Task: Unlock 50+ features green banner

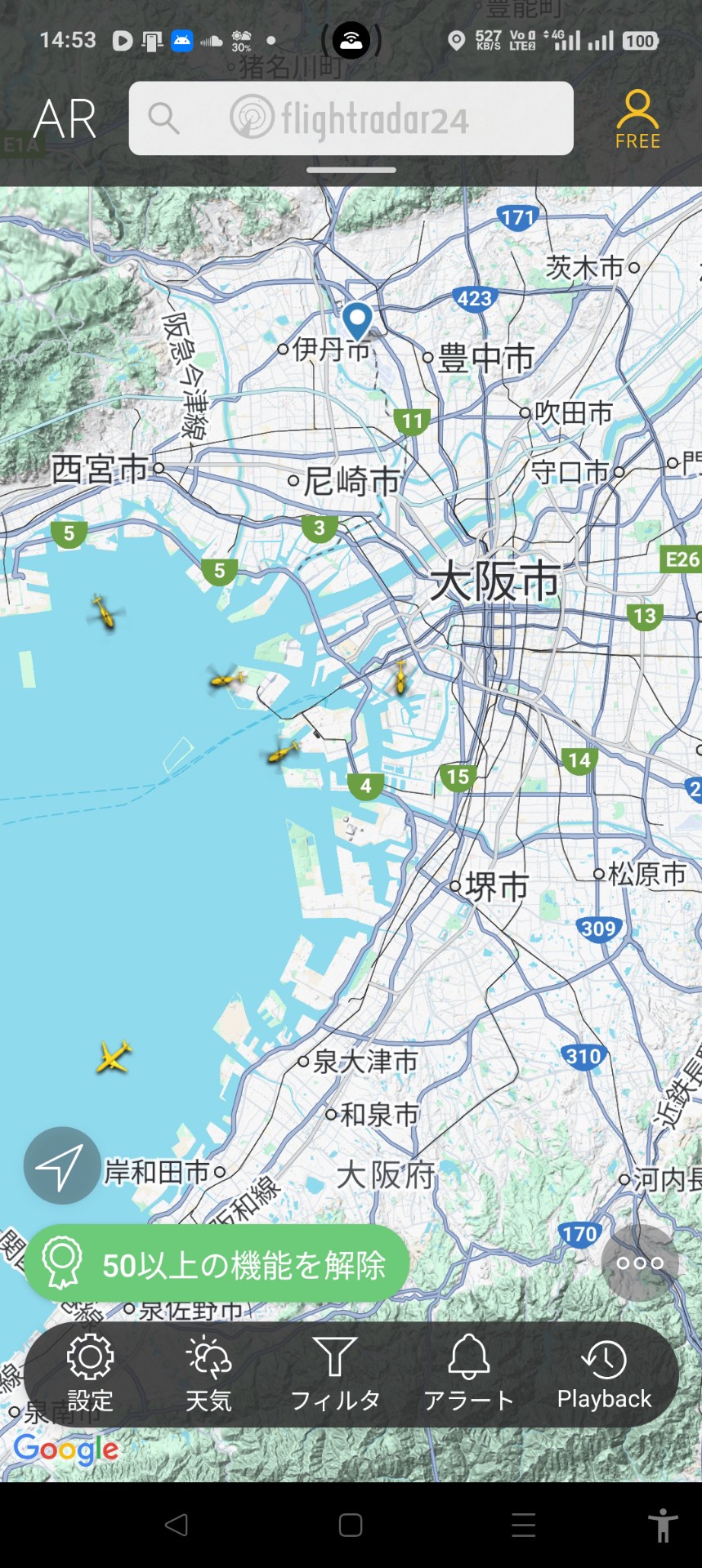Action: (217, 1264)
